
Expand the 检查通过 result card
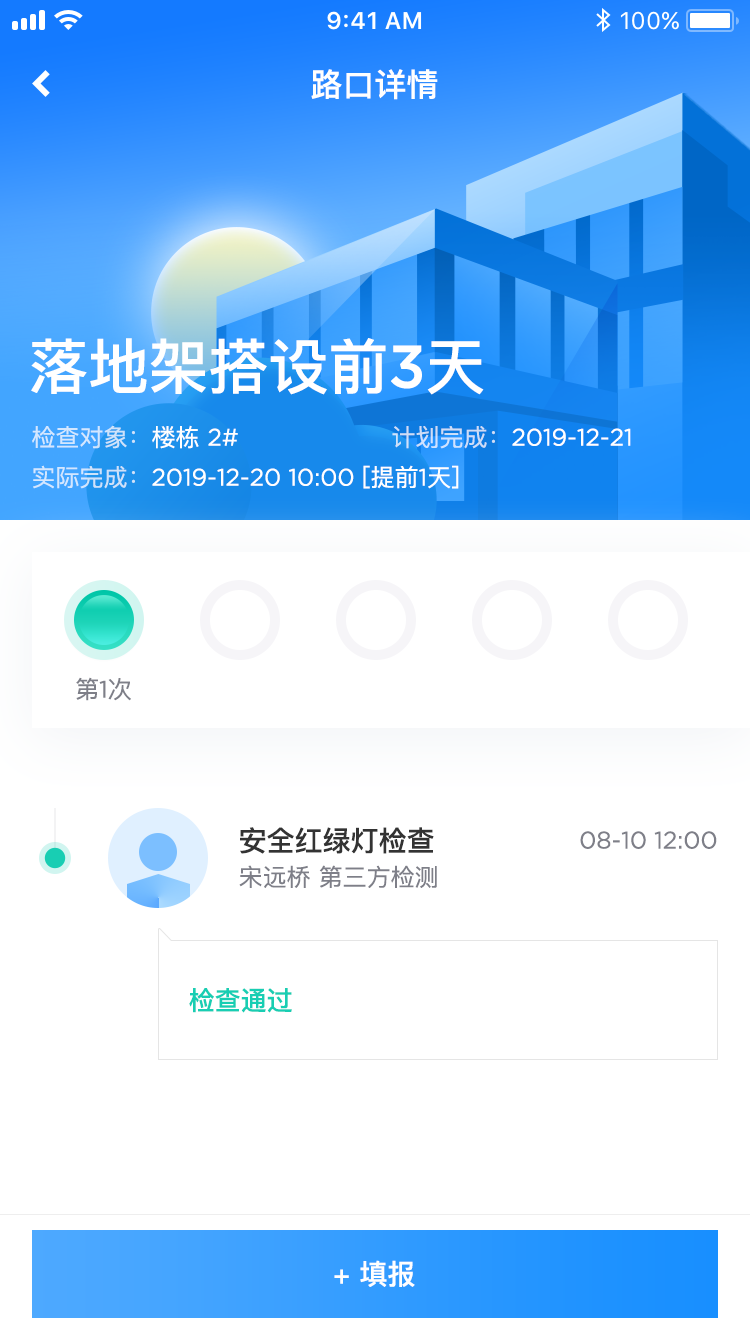[x=437, y=998]
